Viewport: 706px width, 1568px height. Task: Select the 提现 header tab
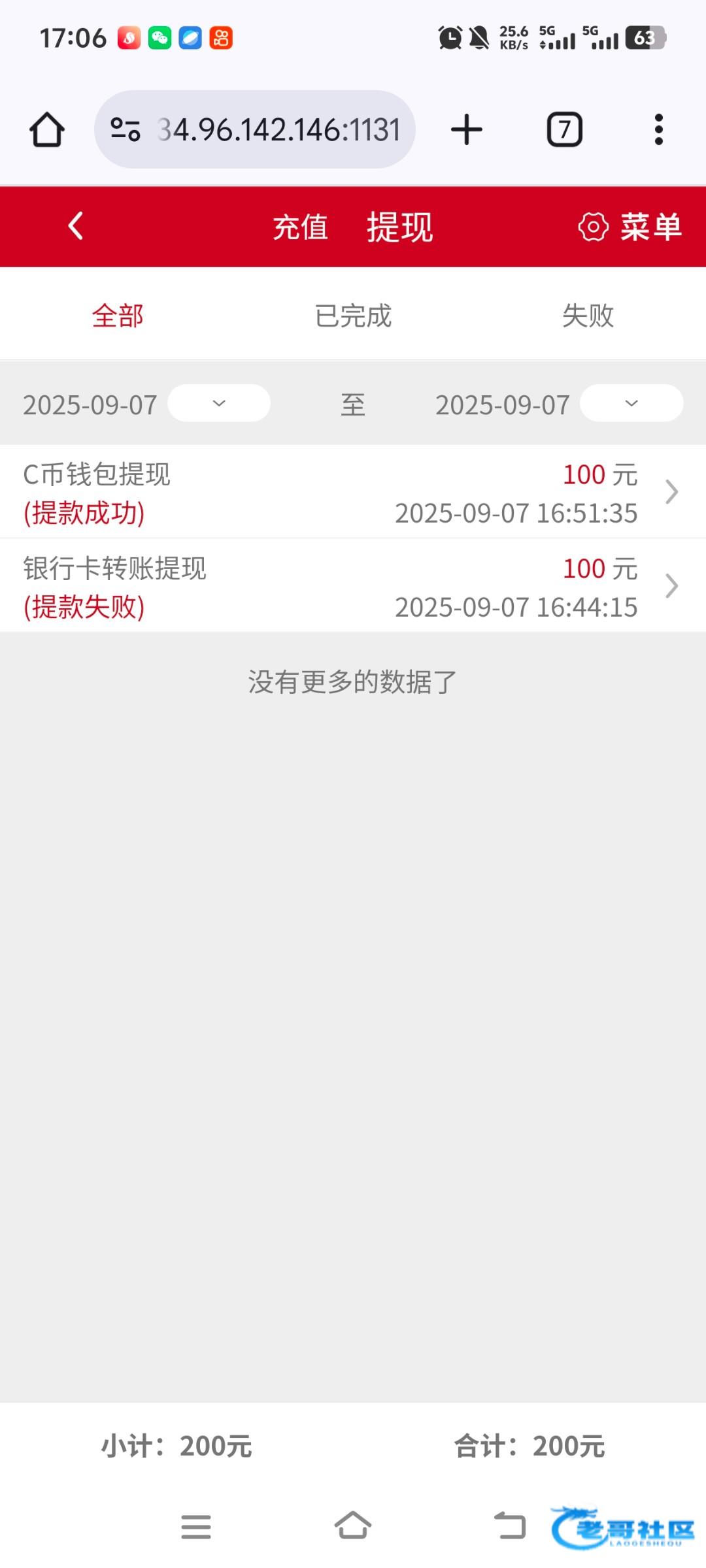399,227
